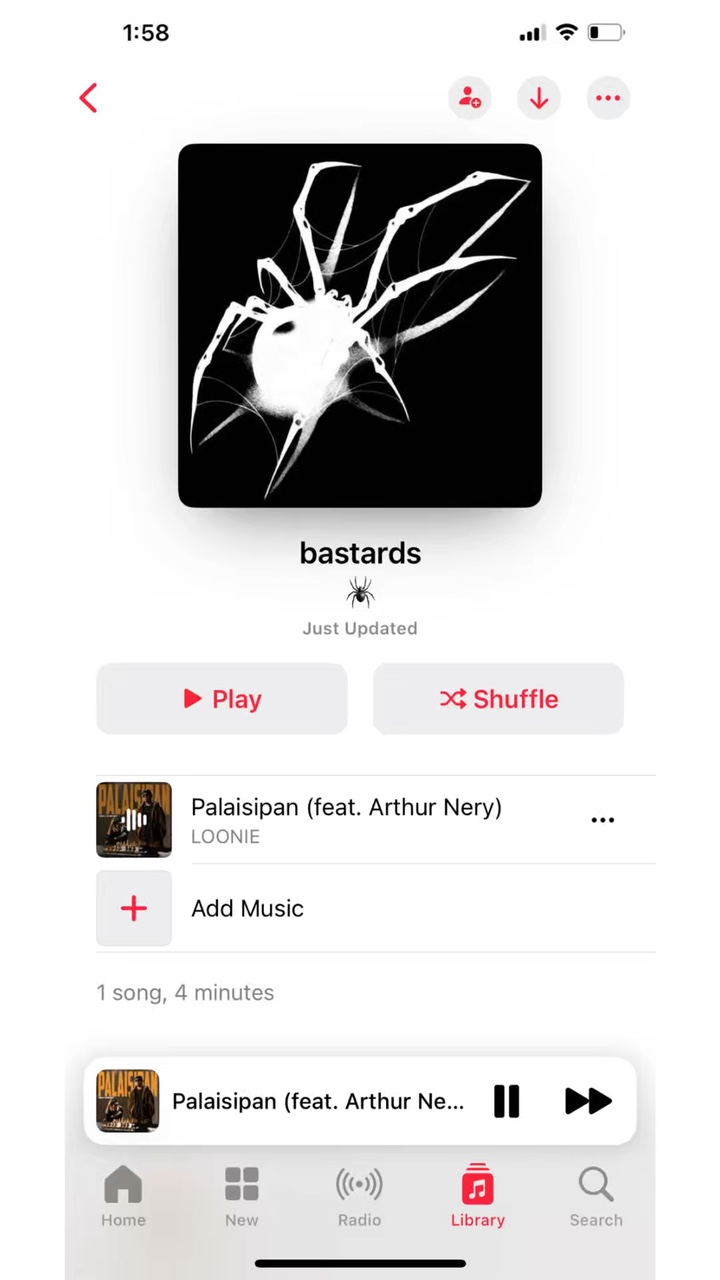The width and height of the screenshot is (720, 1280).
Task: Open the playlist overflow menu at top
Action: (608, 98)
